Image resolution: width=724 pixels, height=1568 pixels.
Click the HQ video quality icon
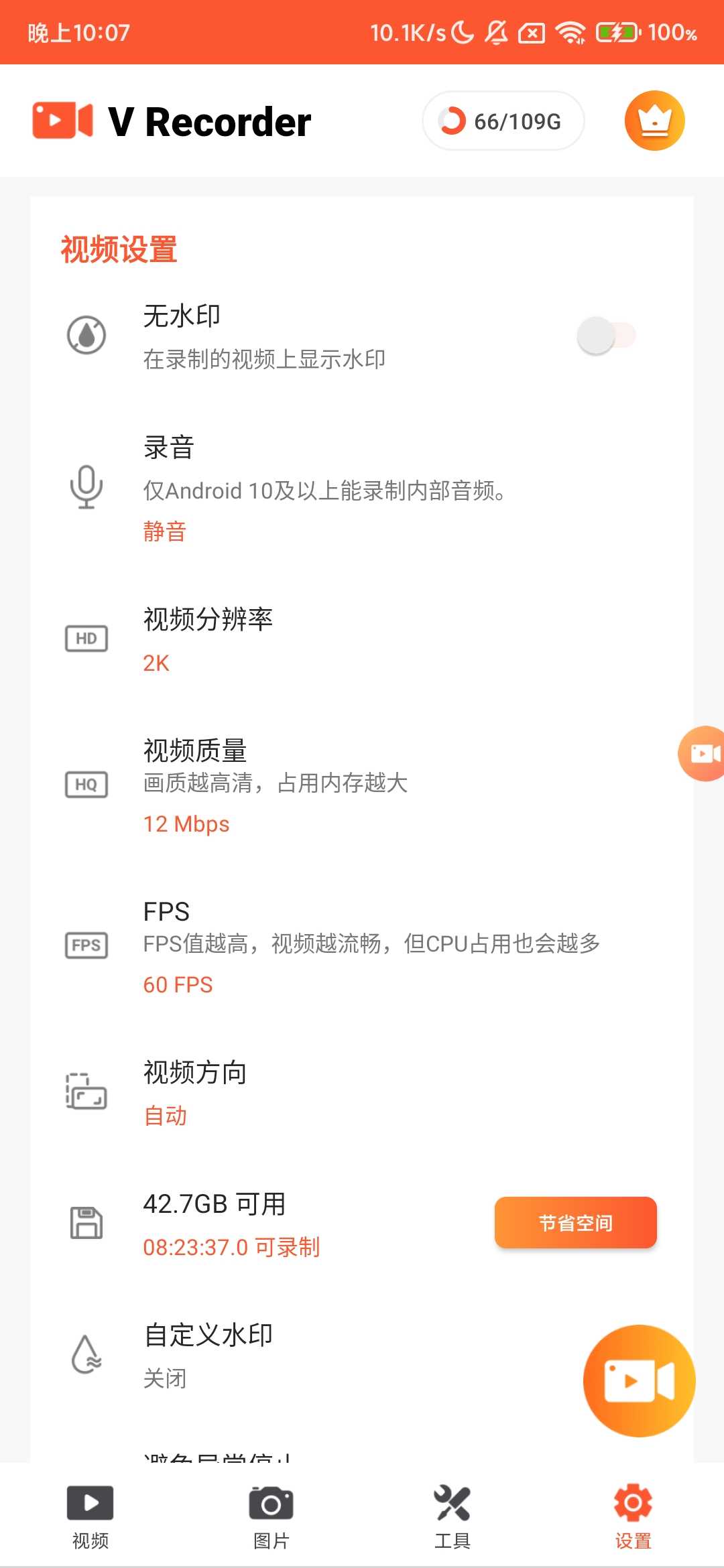coord(85,784)
